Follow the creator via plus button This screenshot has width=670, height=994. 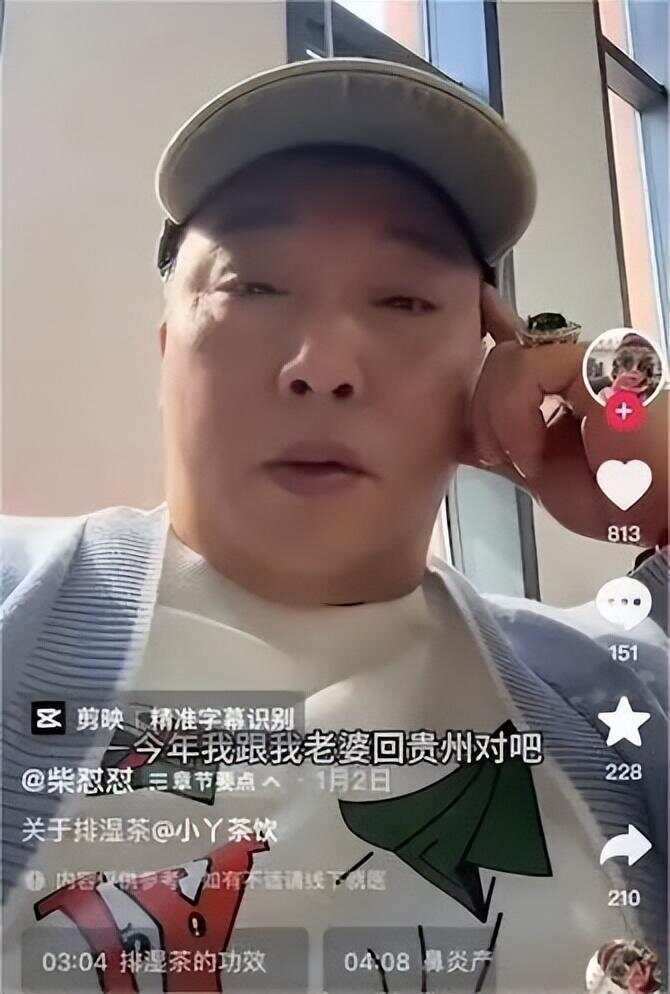(624, 411)
